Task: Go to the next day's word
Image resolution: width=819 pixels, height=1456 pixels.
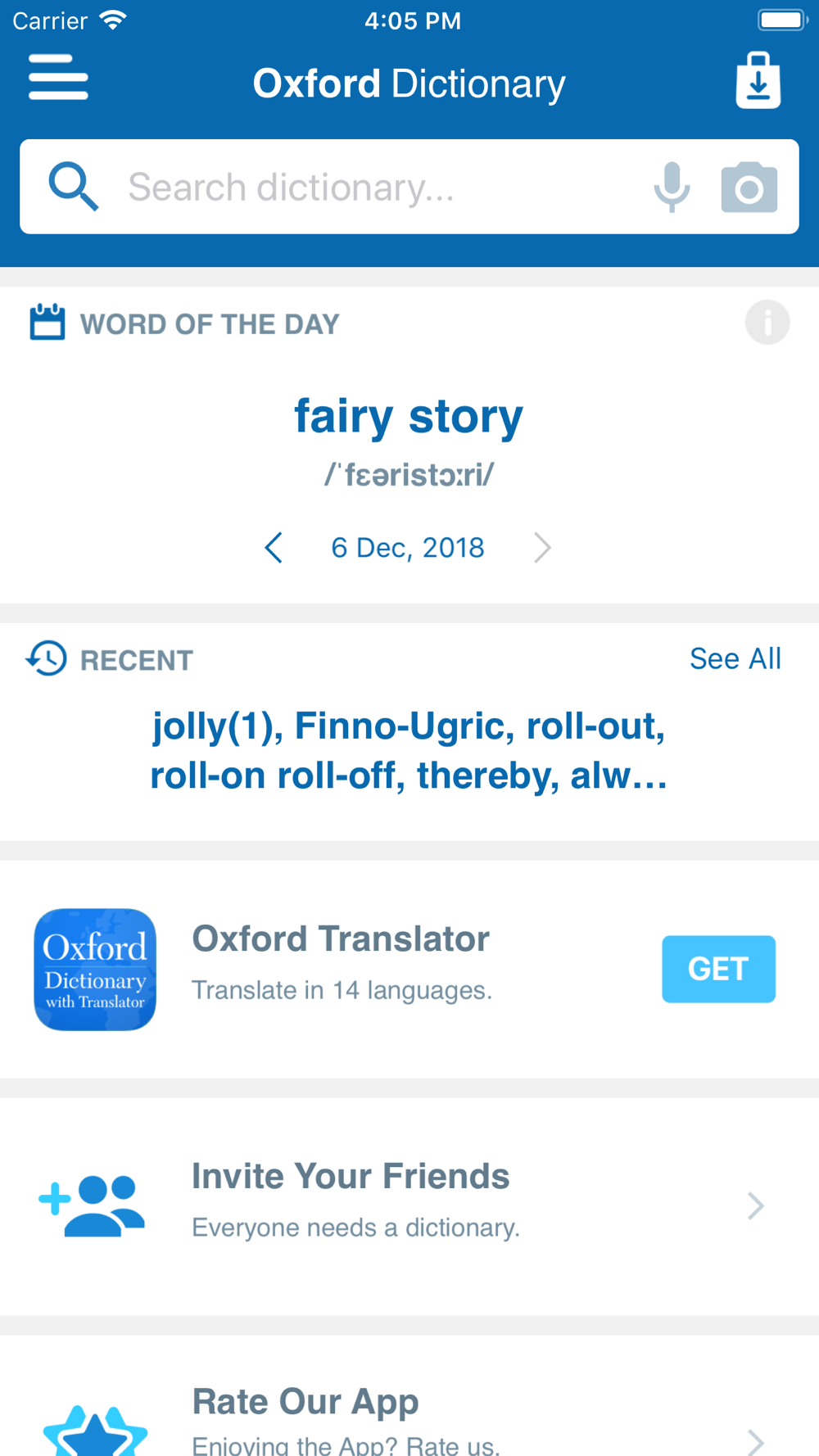Action: point(542,547)
